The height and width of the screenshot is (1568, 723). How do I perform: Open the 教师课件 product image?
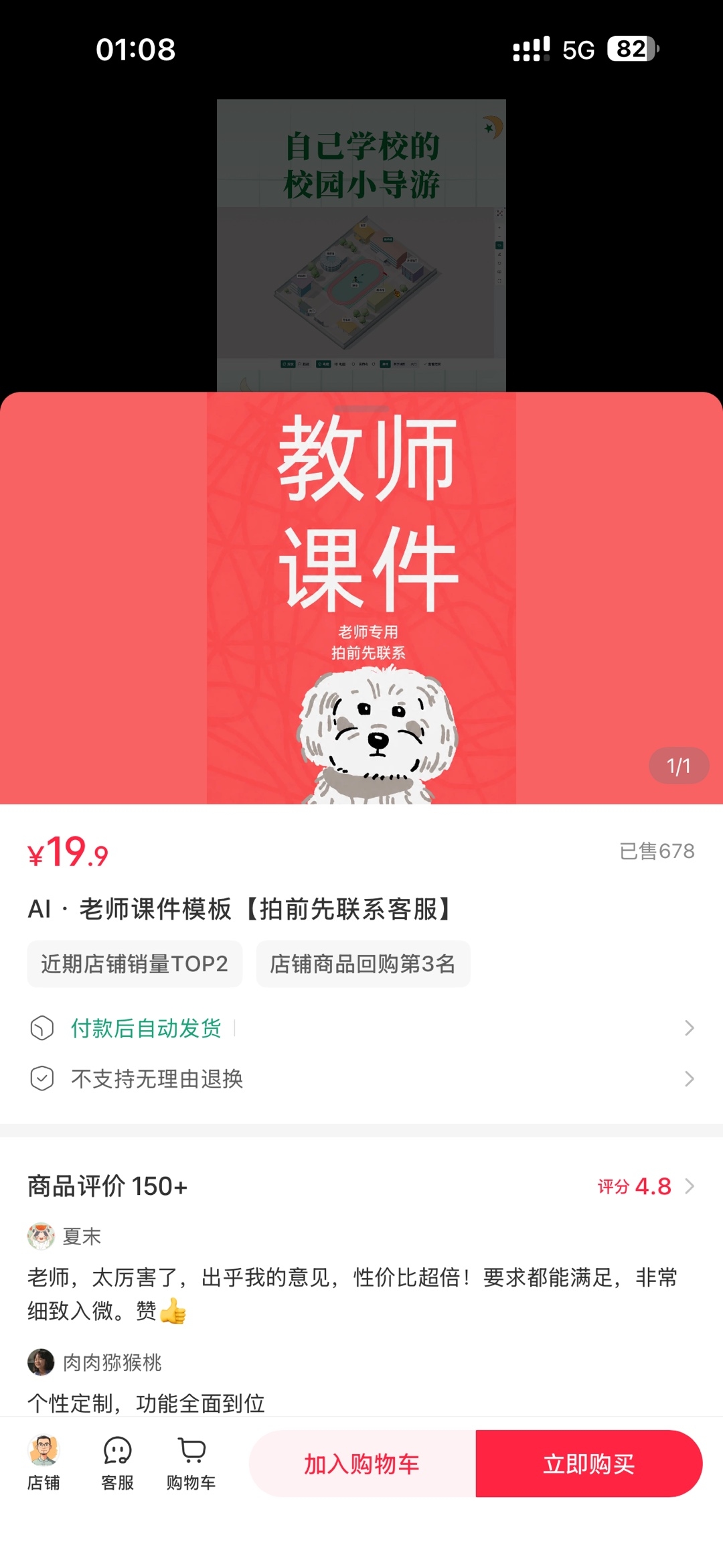click(x=361, y=597)
